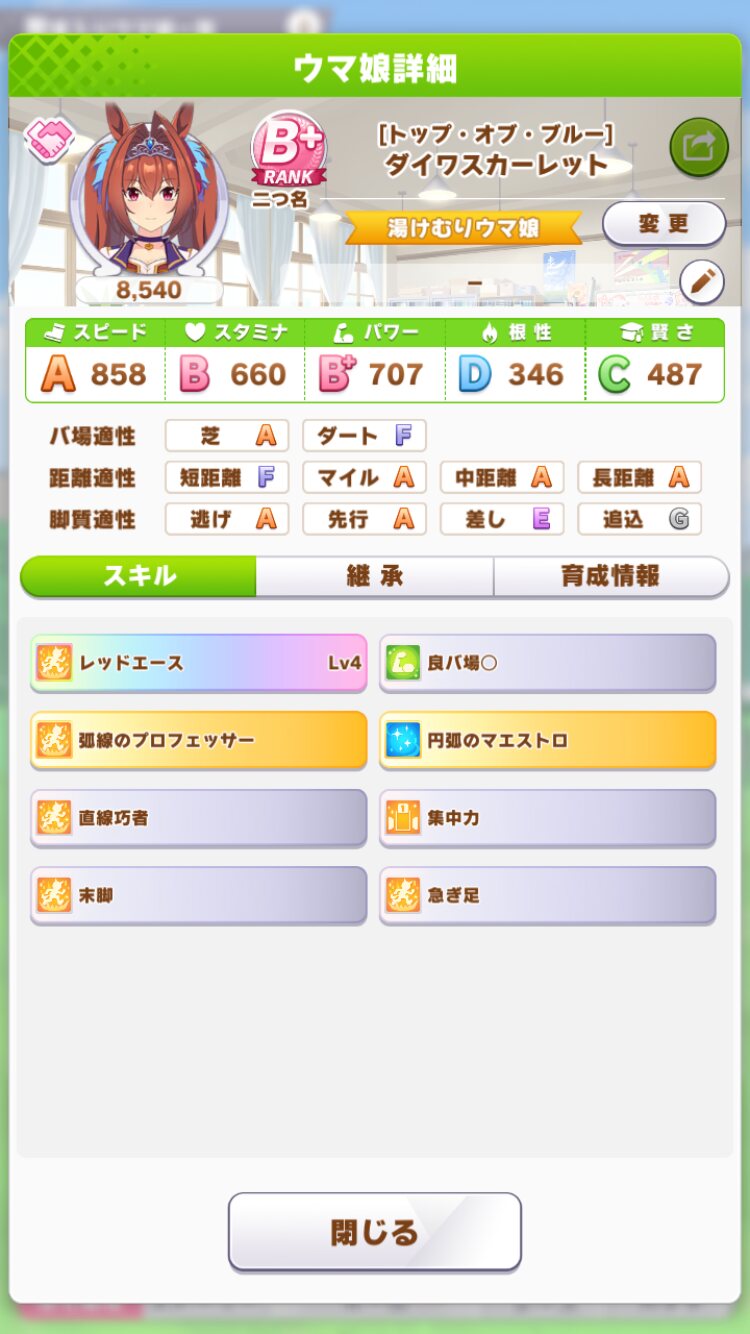The image size is (750, 1334).
Task: Show the 末脚 skill description
Action: pos(199,895)
